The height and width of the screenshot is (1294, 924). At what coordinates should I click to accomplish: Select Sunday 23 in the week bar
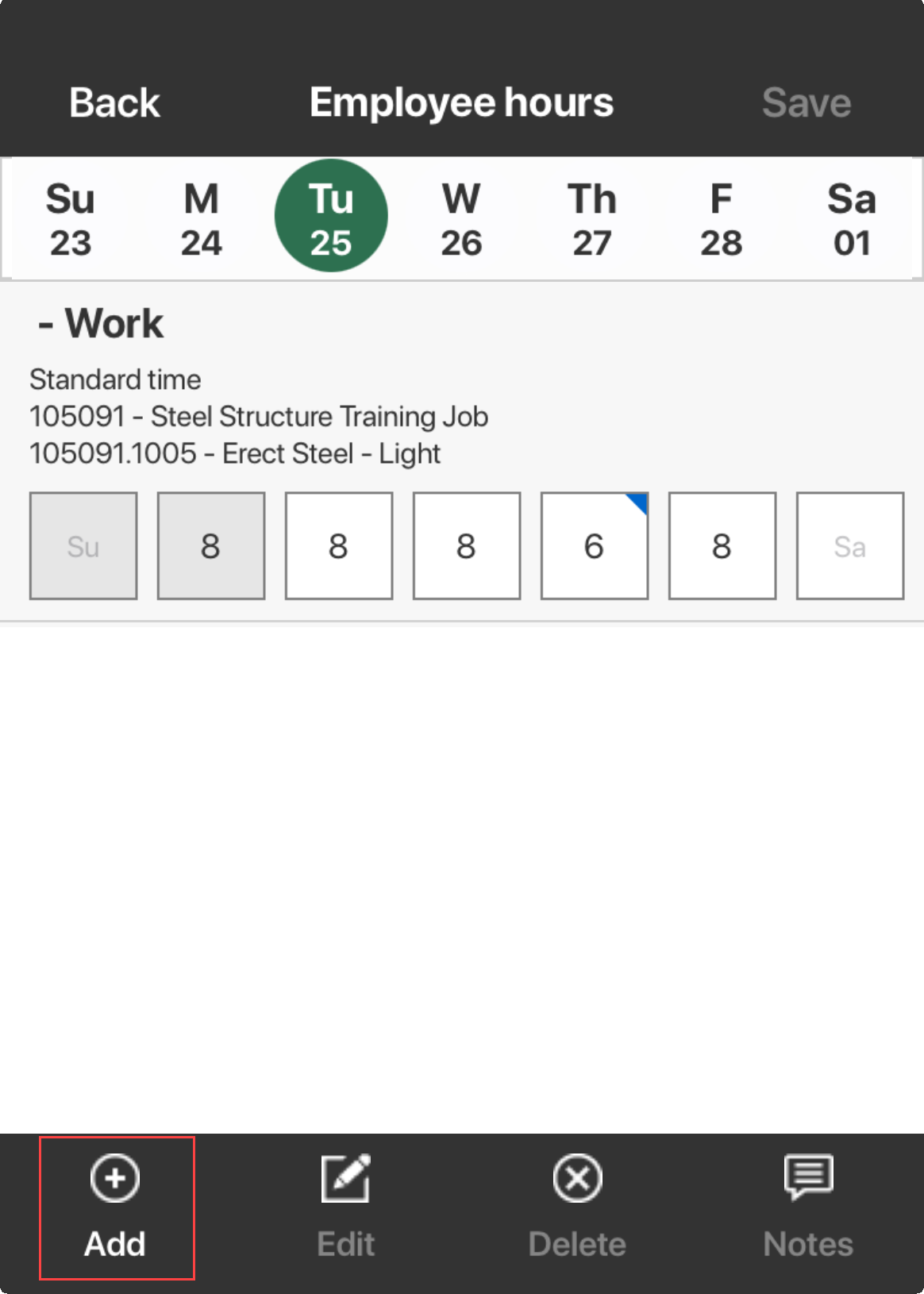point(71,219)
